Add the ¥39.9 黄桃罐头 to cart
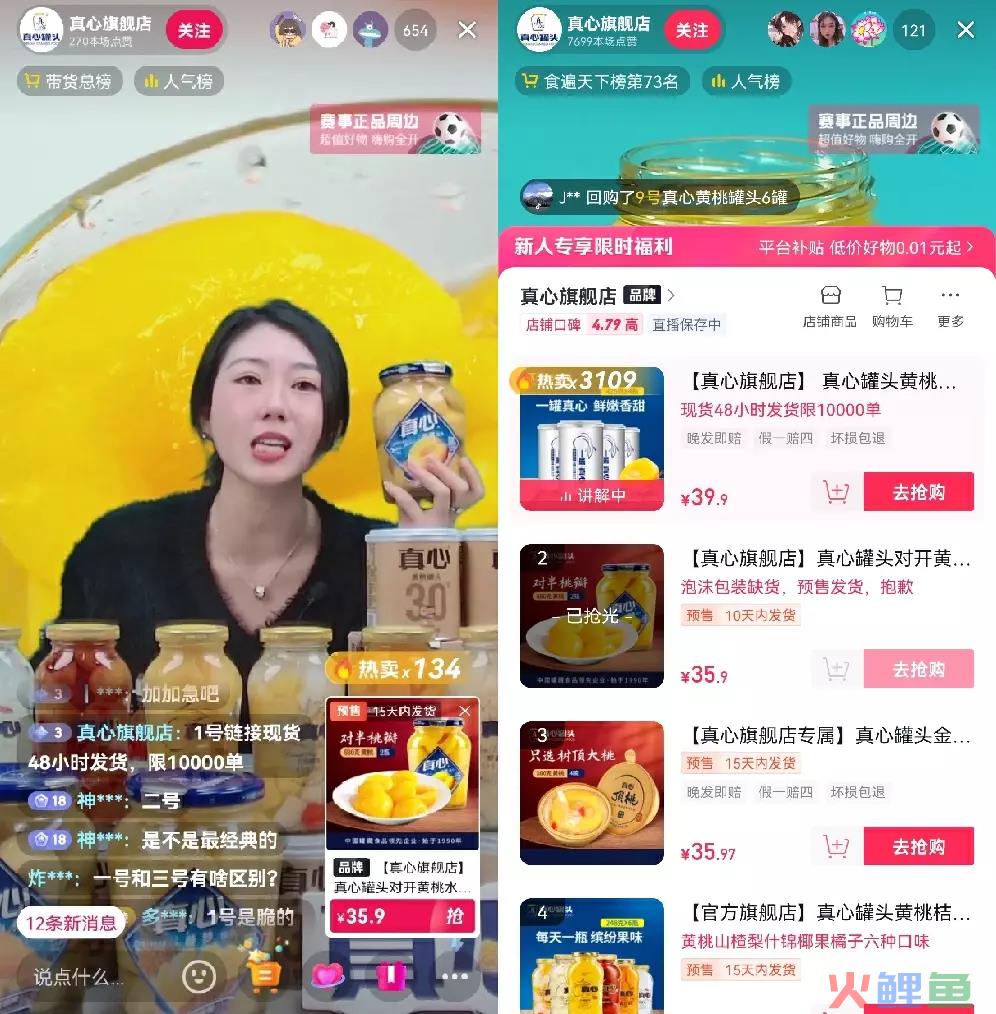 [836, 492]
